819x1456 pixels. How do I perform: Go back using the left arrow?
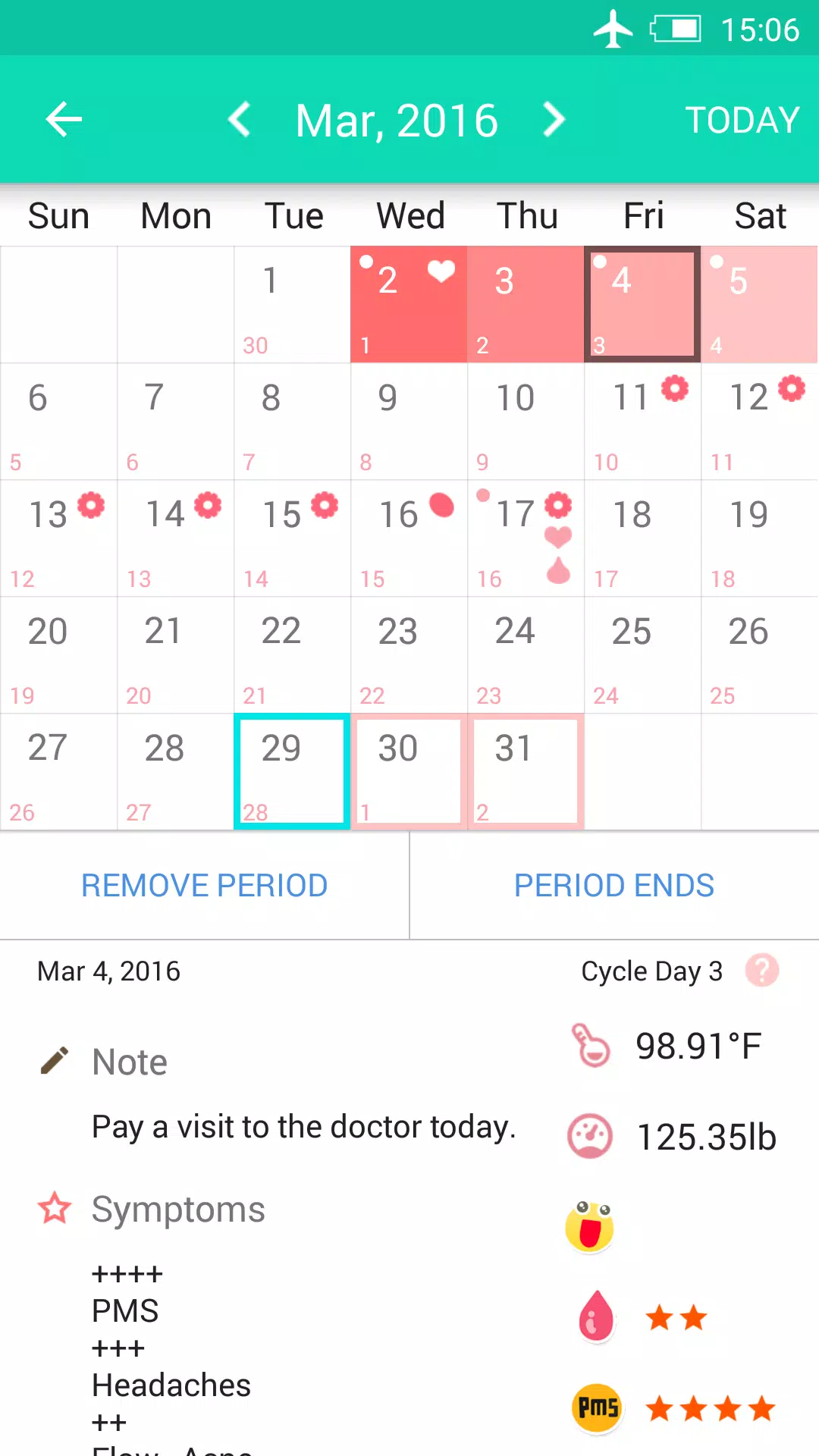64,119
